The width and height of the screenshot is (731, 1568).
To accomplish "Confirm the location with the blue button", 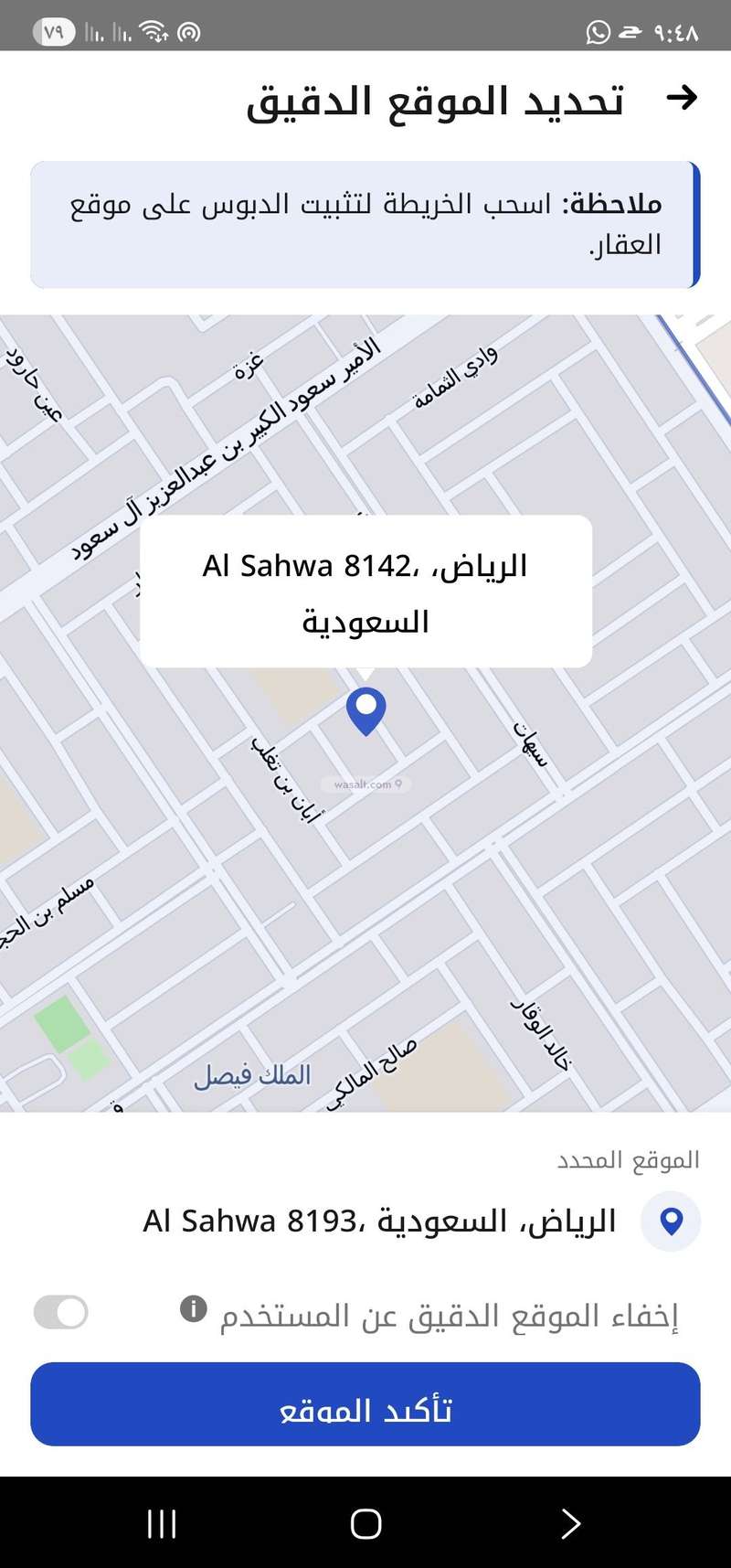I will coord(365,1404).
